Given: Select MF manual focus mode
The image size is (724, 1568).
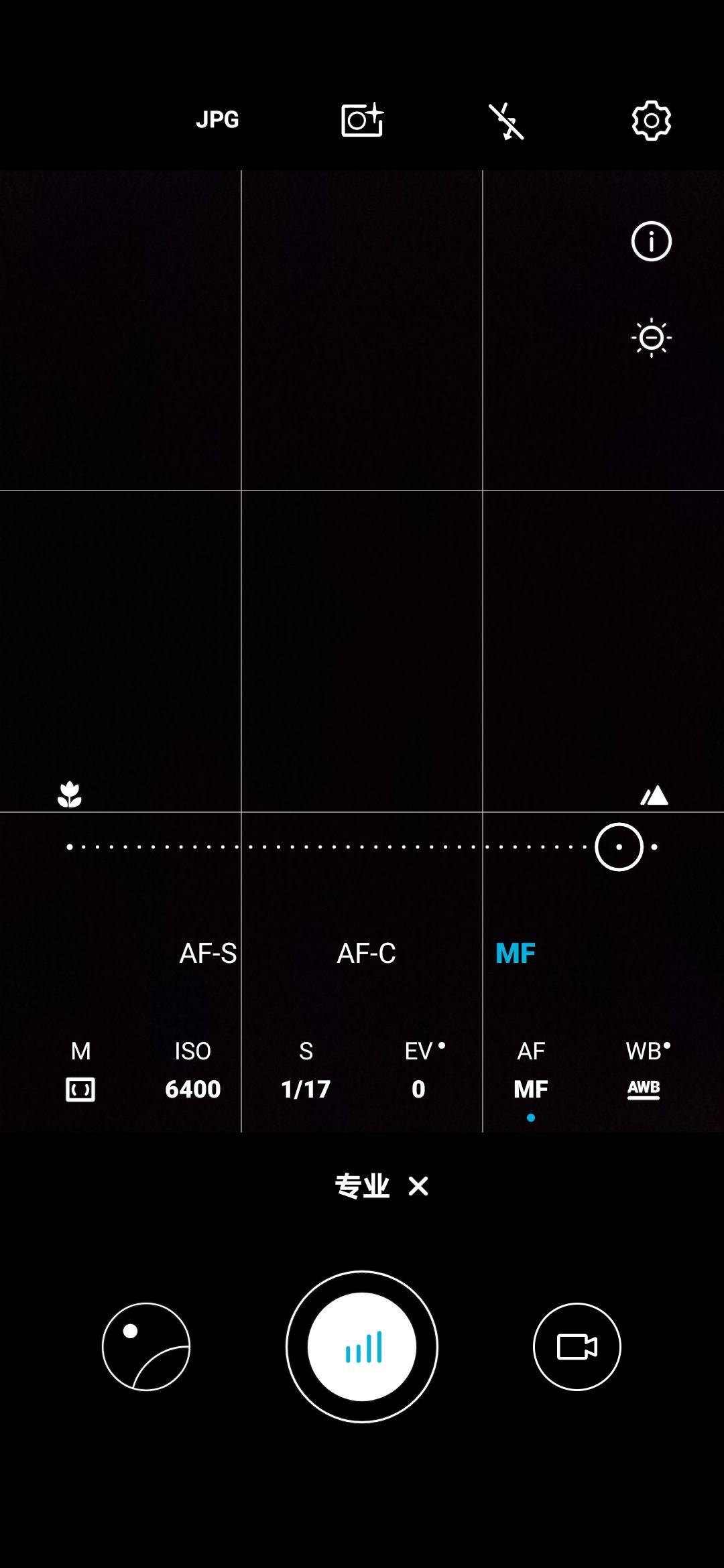Looking at the screenshot, I should [x=515, y=953].
